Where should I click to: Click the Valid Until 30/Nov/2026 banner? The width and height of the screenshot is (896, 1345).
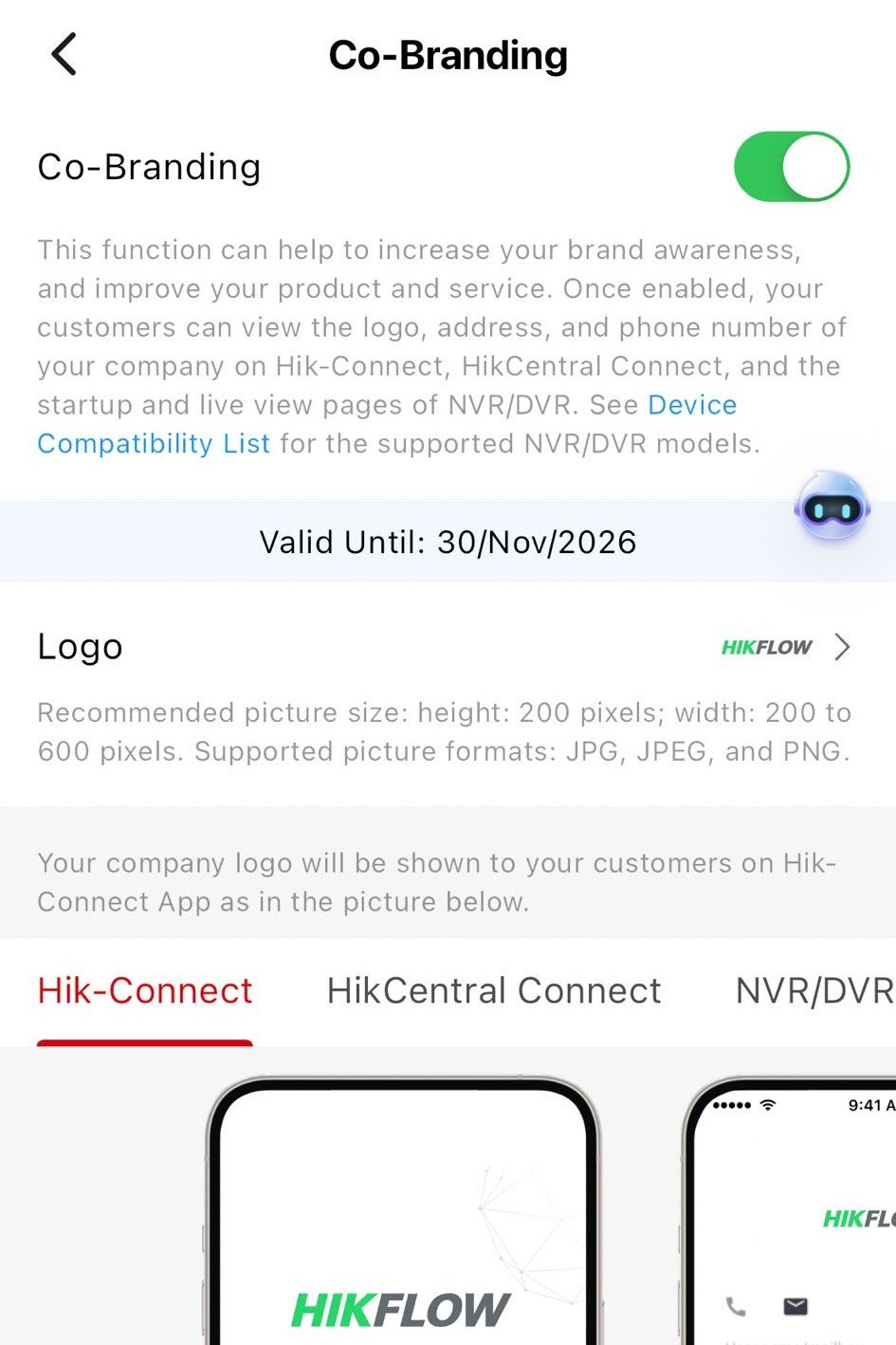(448, 541)
